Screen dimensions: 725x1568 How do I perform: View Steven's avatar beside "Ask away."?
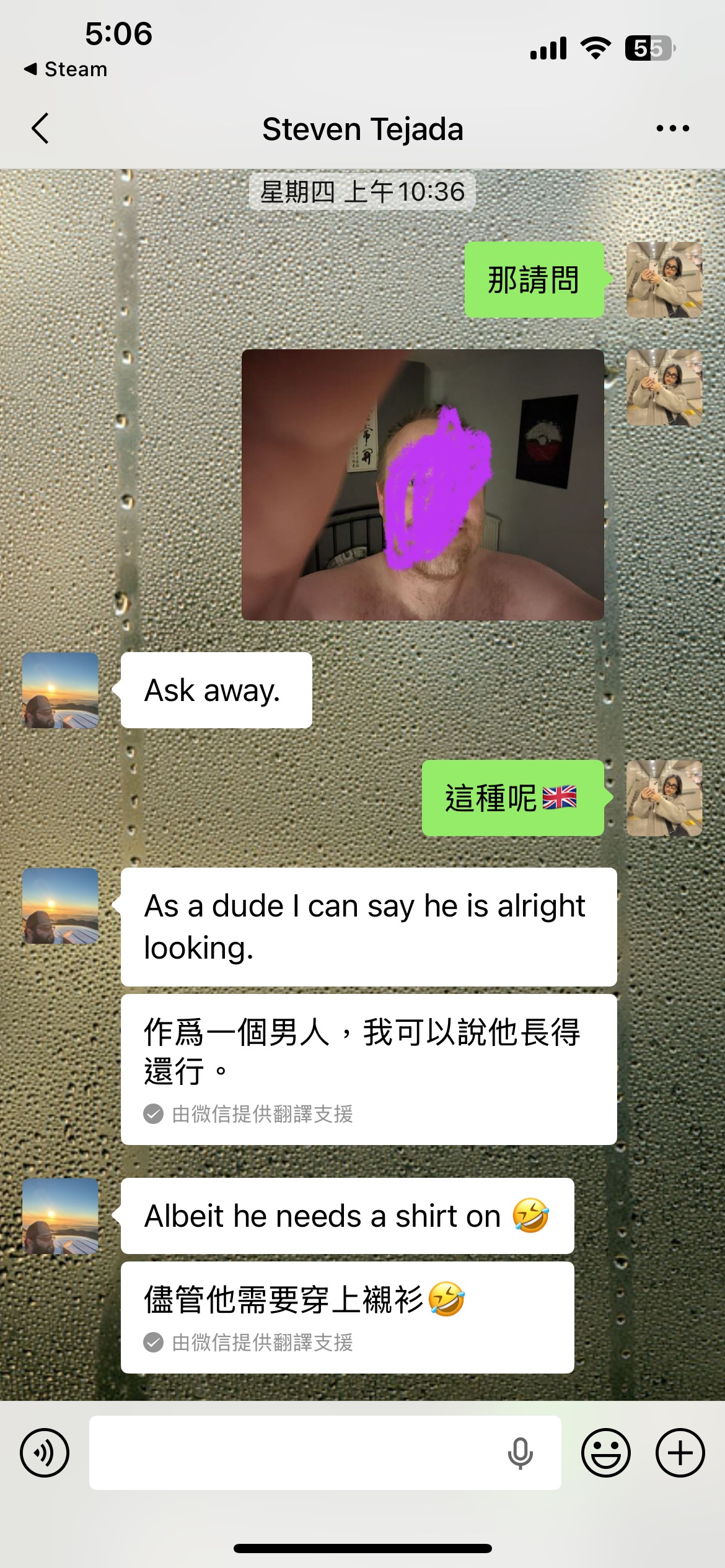click(60, 690)
